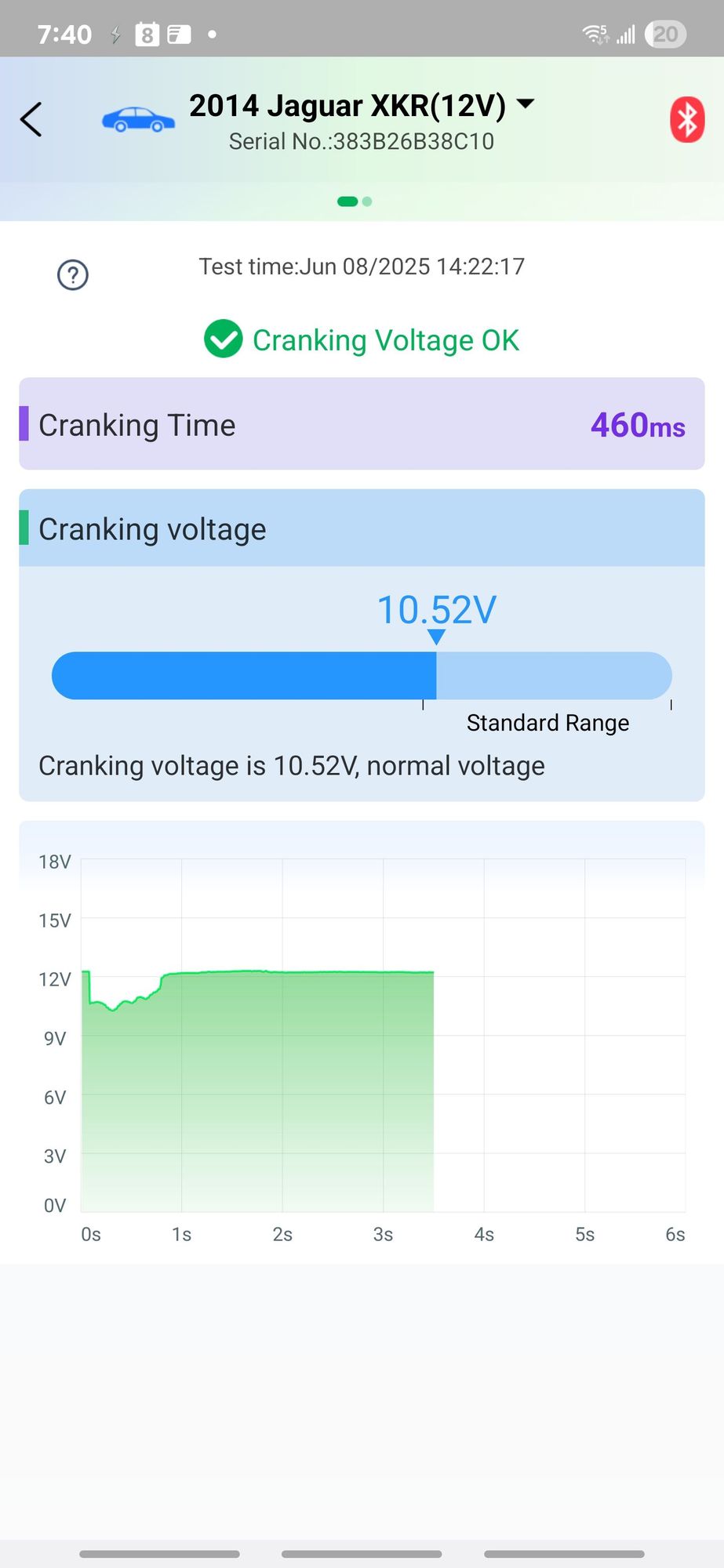The width and height of the screenshot is (724, 1568).
Task: Open the 2014 Jaguar XKR vehicle dropdown
Action: coord(526,104)
